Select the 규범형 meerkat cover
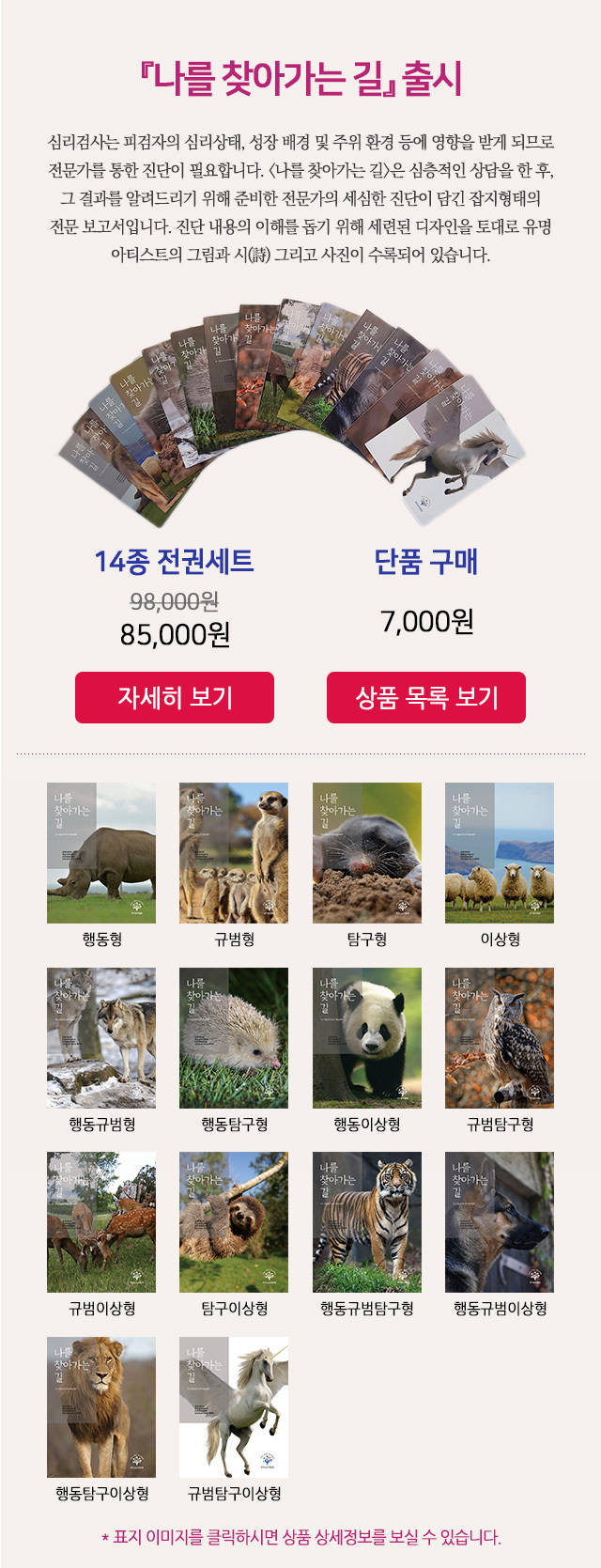This screenshot has width=601, height=1568. click(x=234, y=853)
